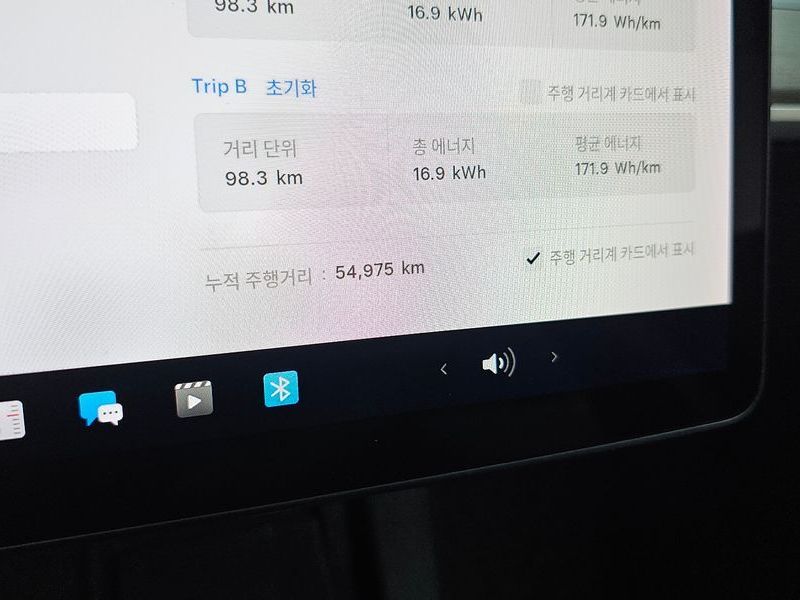The height and width of the screenshot is (600, 800).
Task: Tap the speaker volume icon
Action: point(498,363)
